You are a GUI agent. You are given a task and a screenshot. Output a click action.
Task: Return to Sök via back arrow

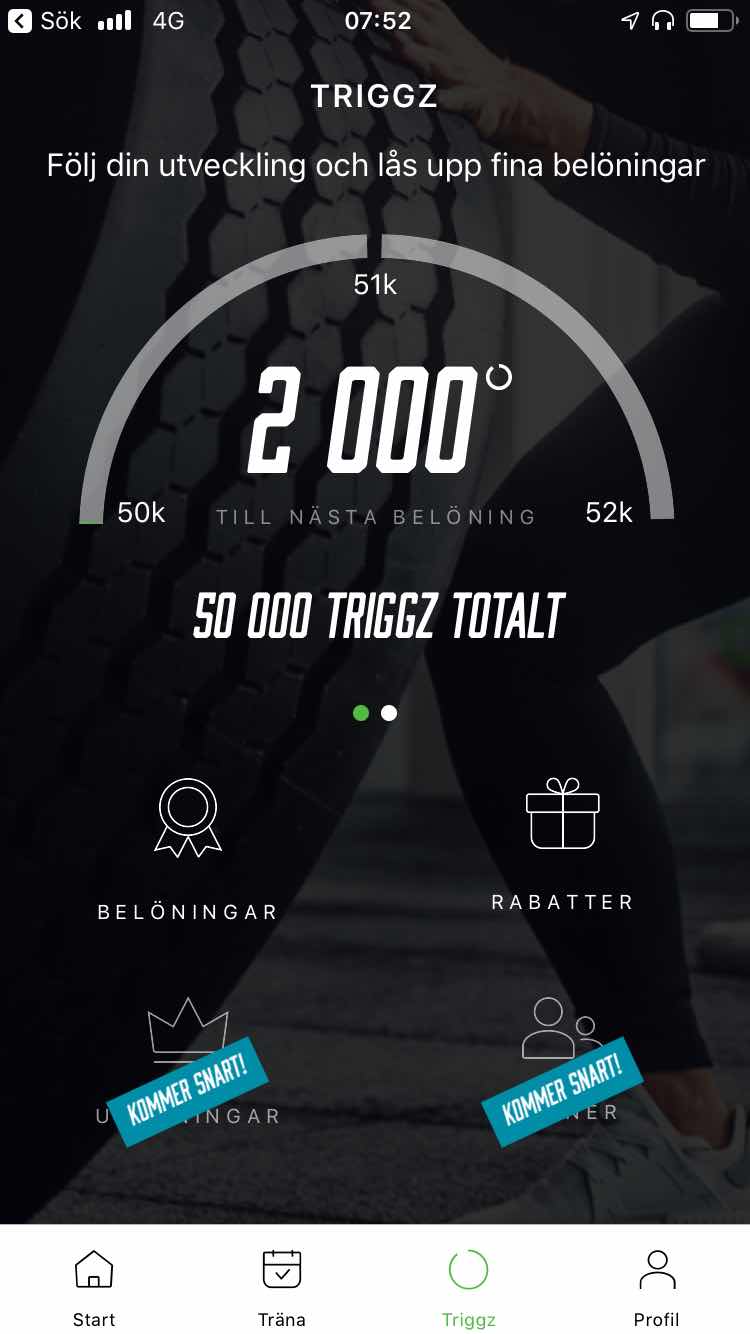coord(20,21)
